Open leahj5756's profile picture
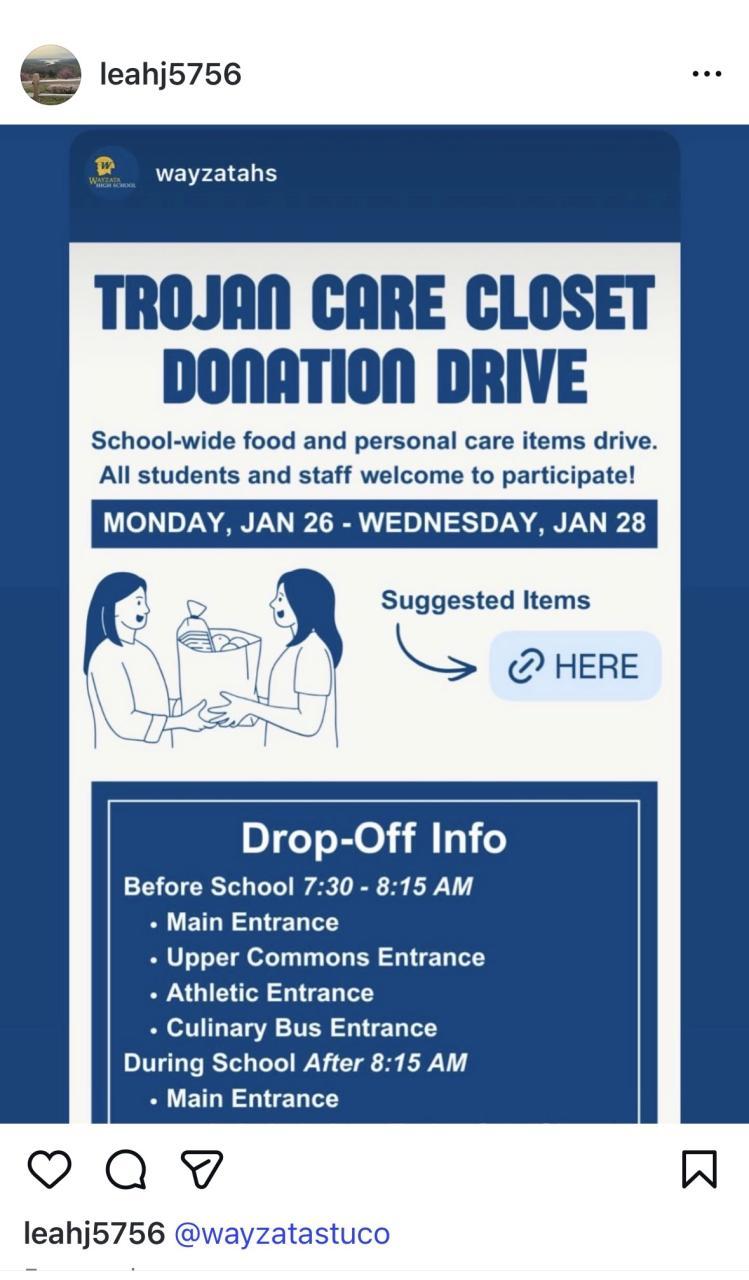 click(x=51, y=75)
